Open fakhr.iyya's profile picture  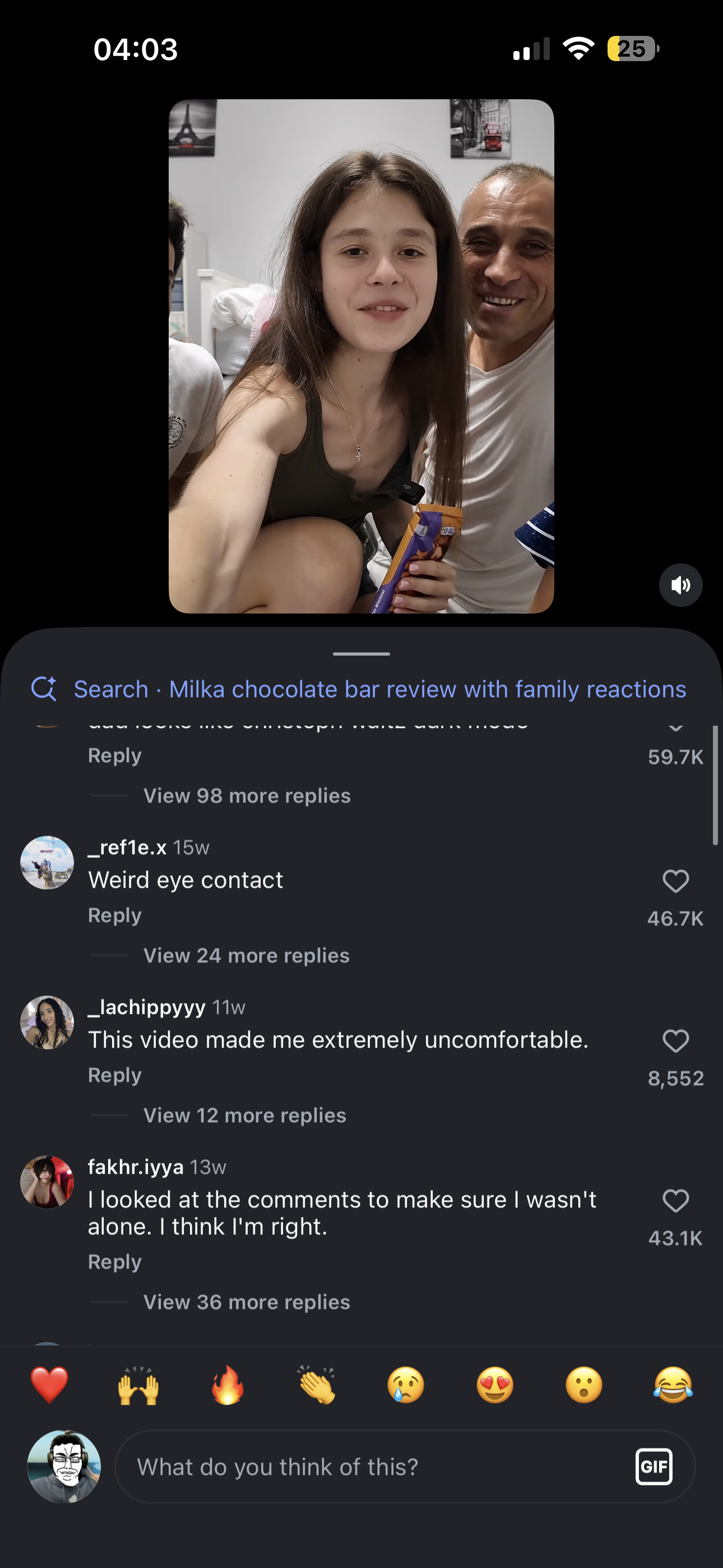coord(47,1182)
